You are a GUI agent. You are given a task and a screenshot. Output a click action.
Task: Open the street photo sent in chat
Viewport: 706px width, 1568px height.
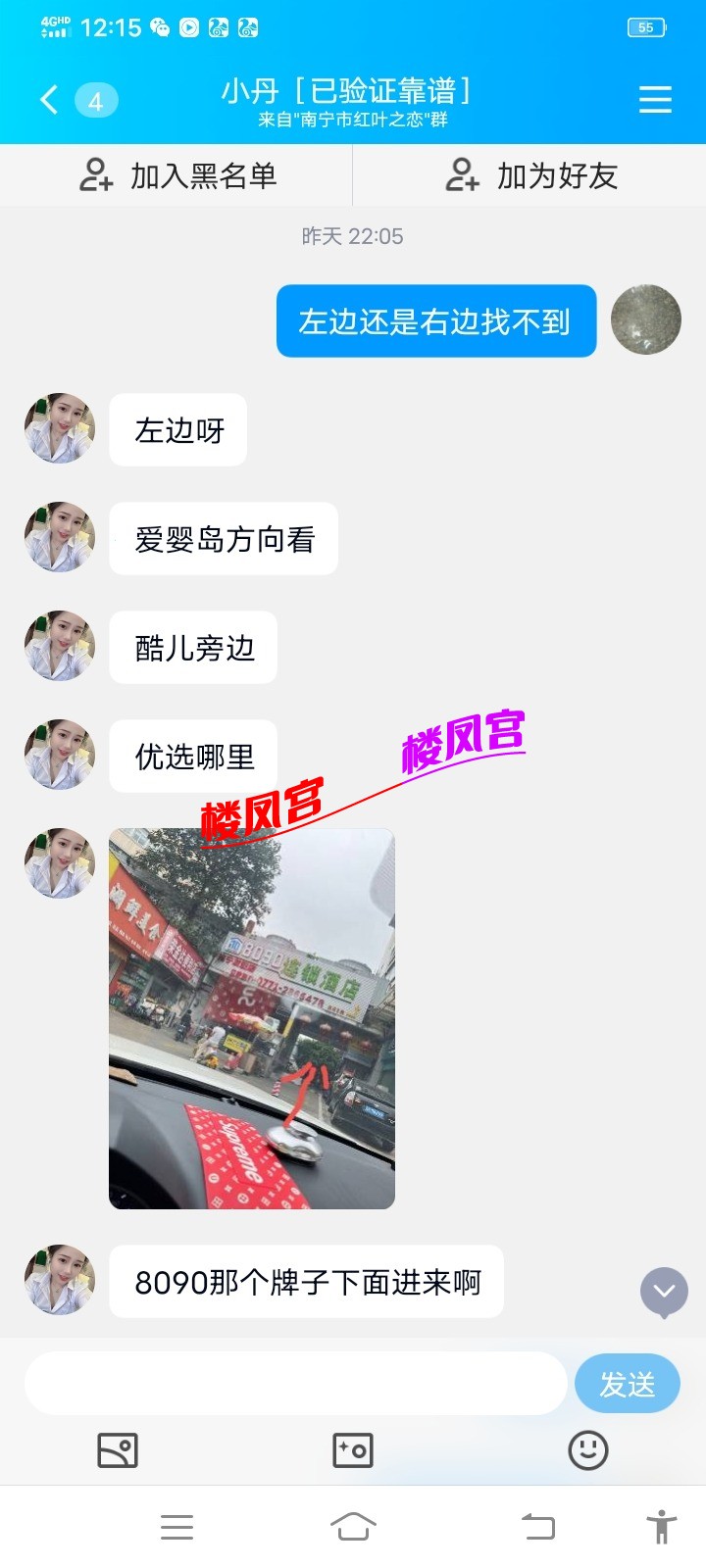251,1018
